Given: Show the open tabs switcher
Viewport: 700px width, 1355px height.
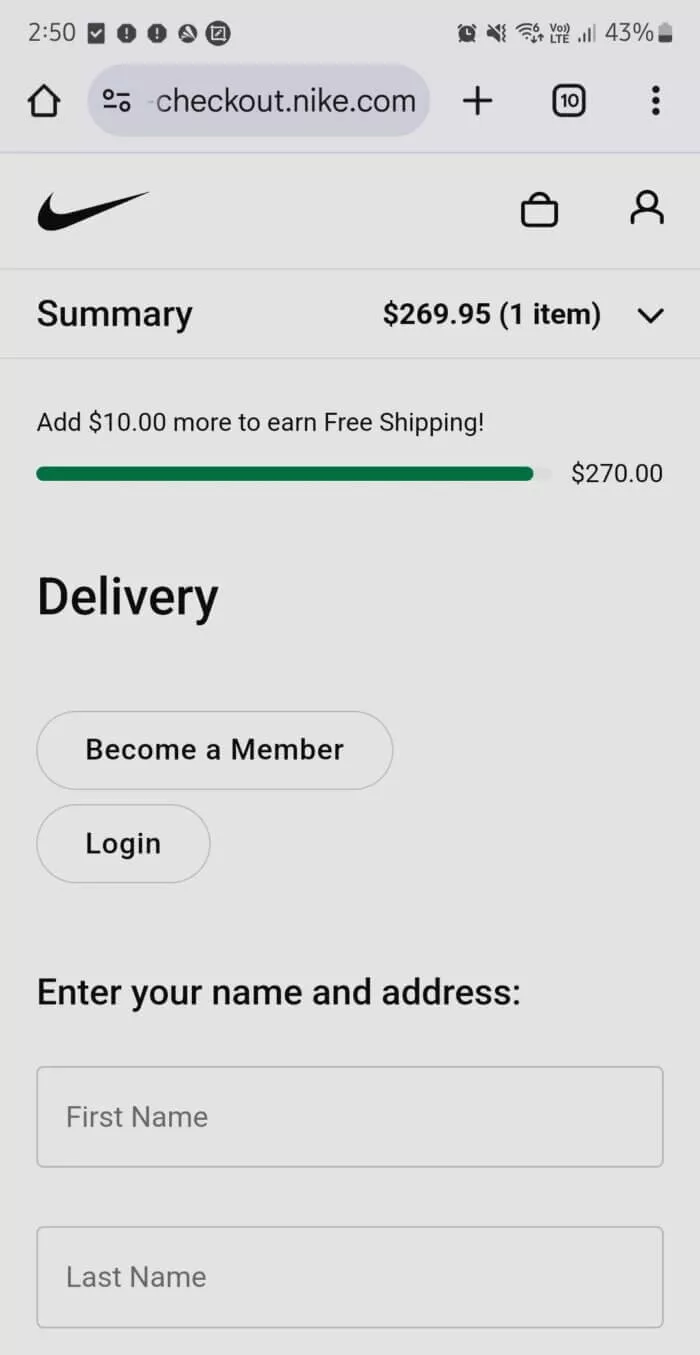Looking at the screenshot, I should click(568, 101).
